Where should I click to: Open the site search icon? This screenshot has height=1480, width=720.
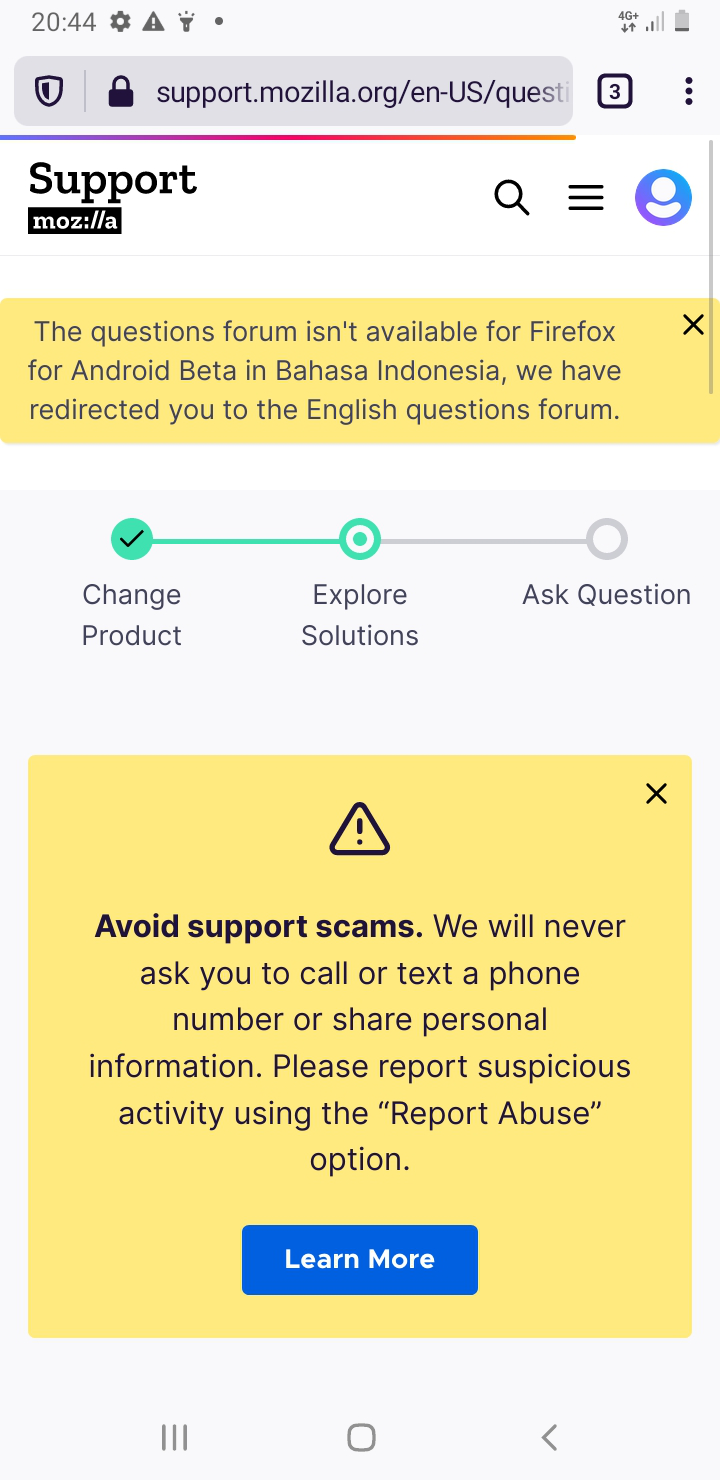[x=511, y=198]
